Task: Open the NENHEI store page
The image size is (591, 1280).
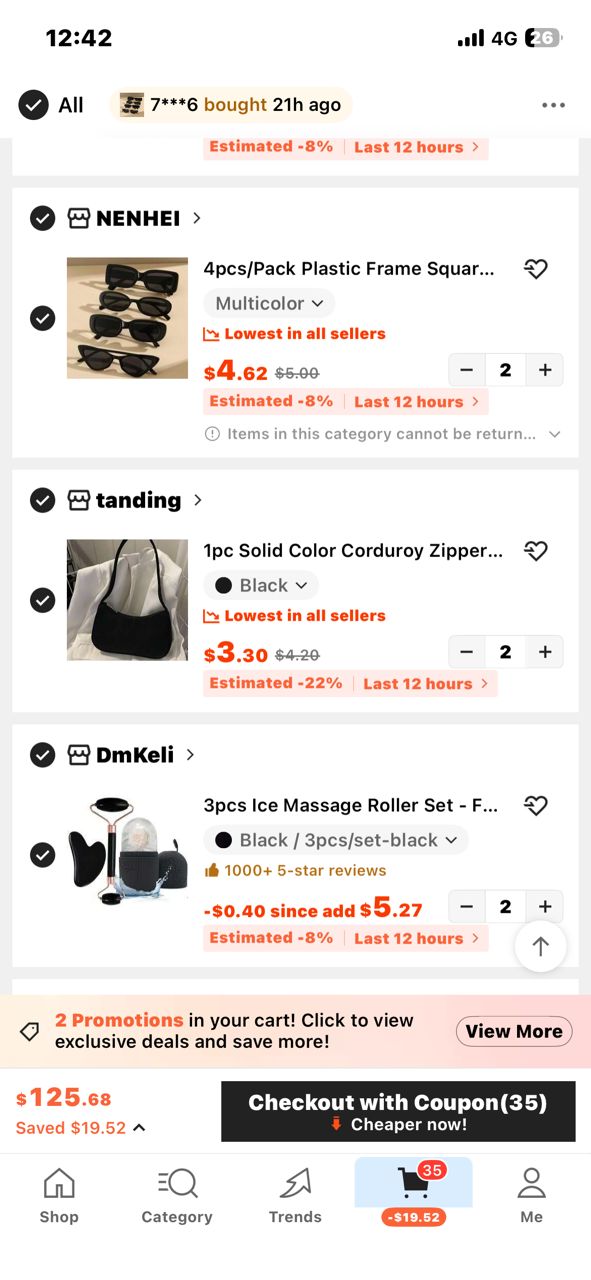Action: click(x=134, y=218)
